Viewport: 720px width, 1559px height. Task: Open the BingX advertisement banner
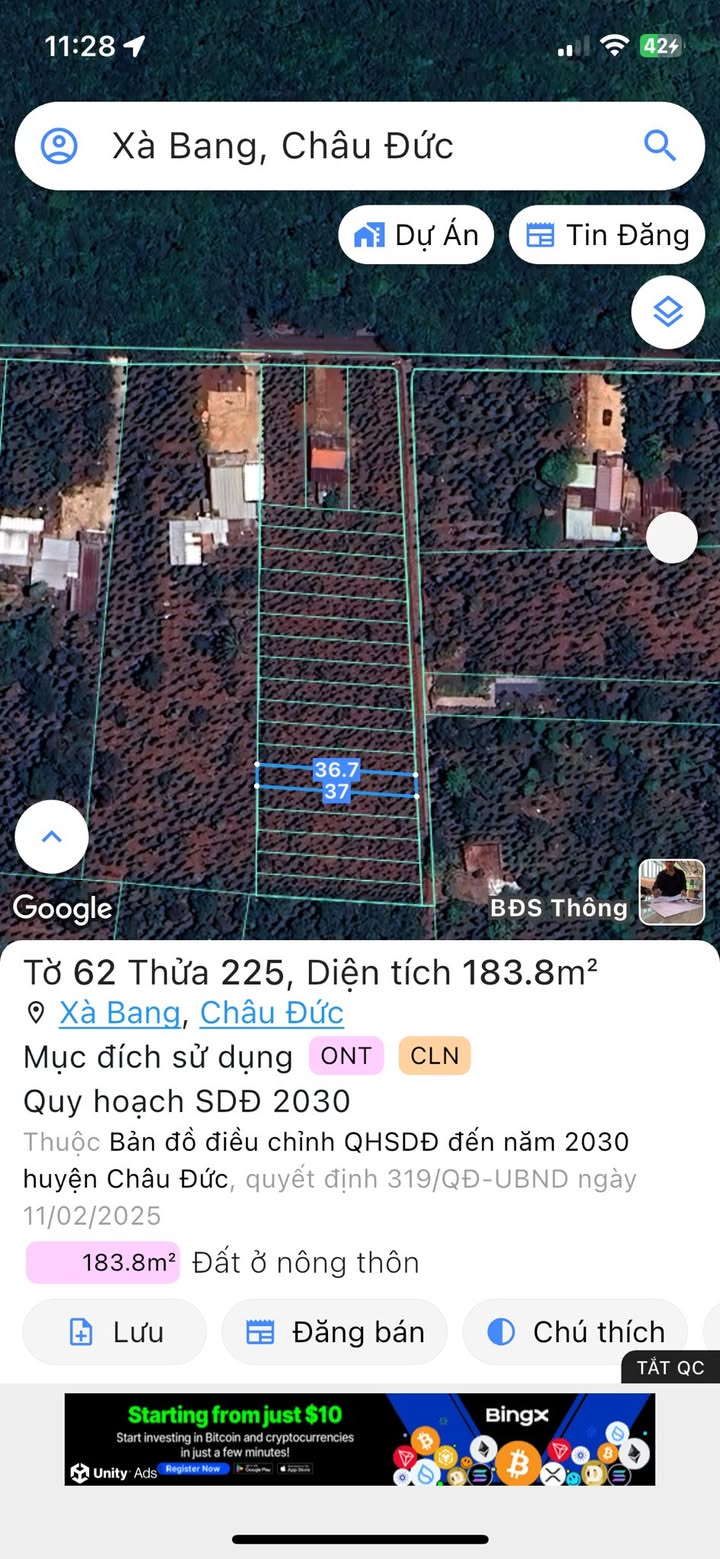coord(360,1439)
